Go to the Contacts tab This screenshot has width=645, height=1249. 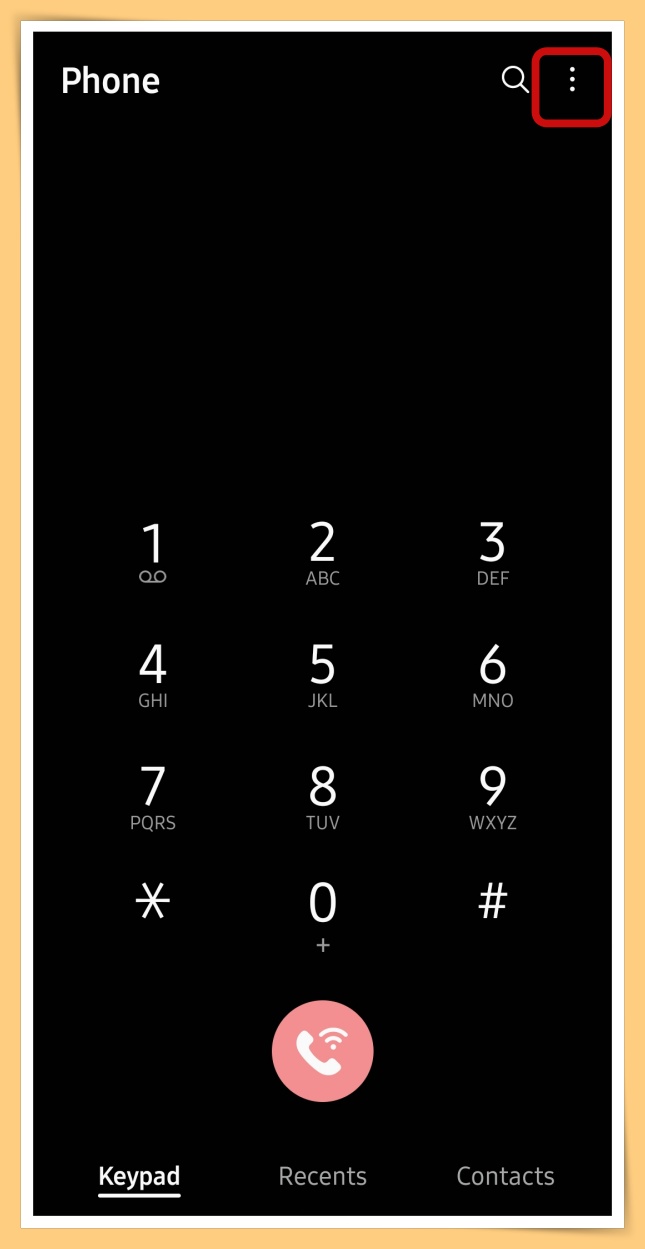(505, 1176)
